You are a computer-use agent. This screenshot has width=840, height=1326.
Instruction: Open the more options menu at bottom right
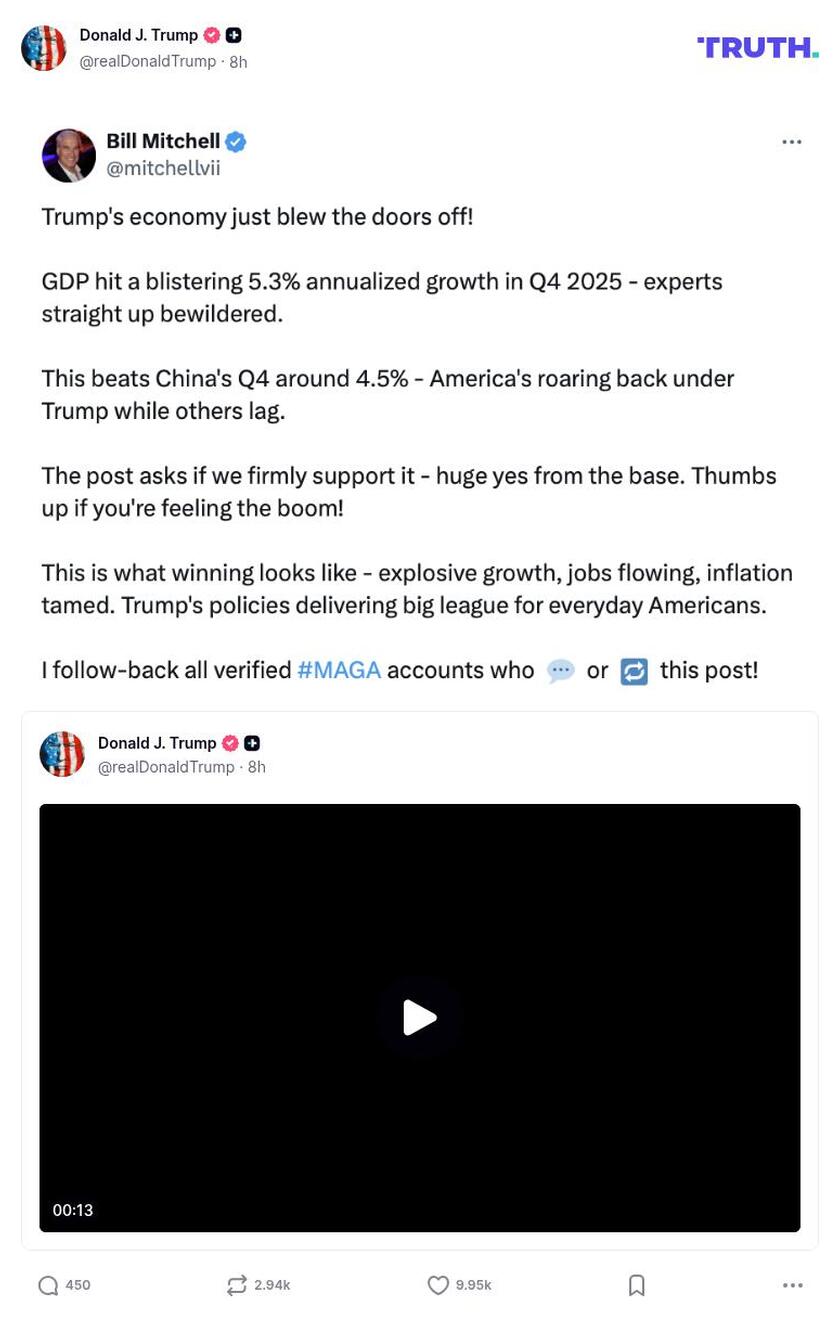point(791,1285)
